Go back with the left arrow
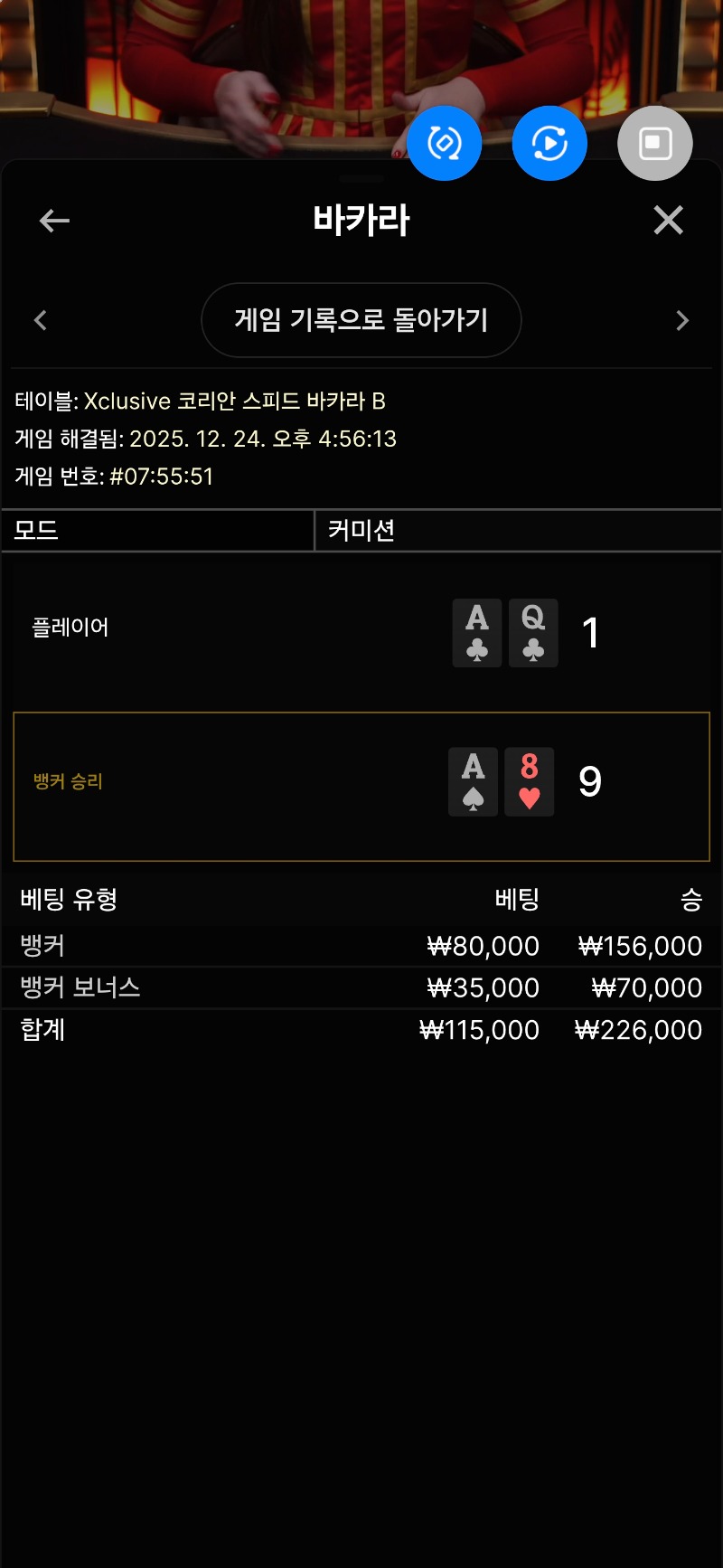Image resolution: width=723 pixels, height=1568 pixels. 54,221
